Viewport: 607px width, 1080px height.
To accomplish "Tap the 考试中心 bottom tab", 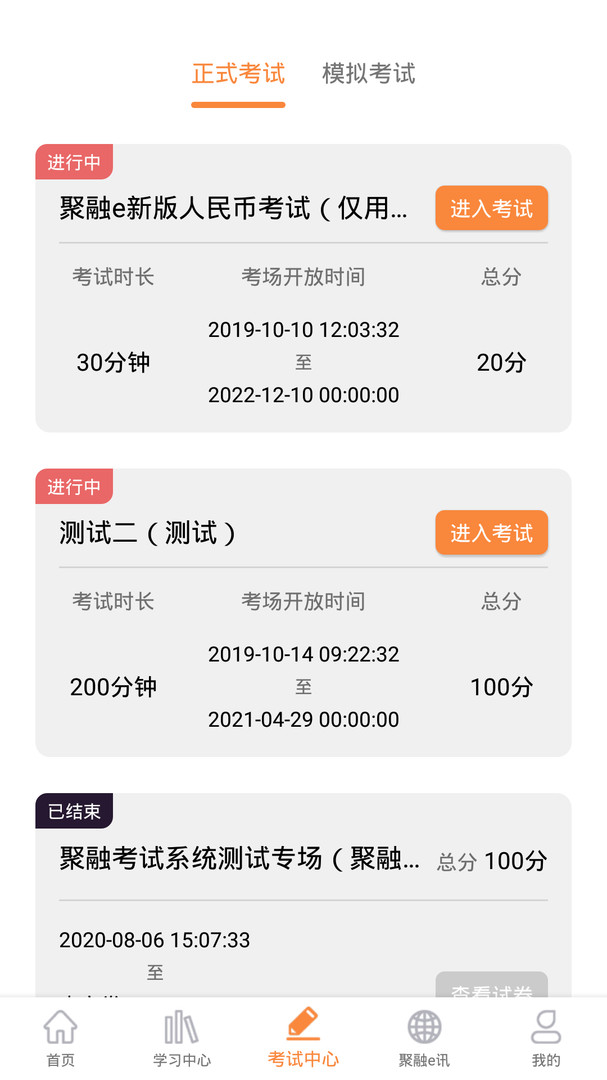I will pos(303,1038).
